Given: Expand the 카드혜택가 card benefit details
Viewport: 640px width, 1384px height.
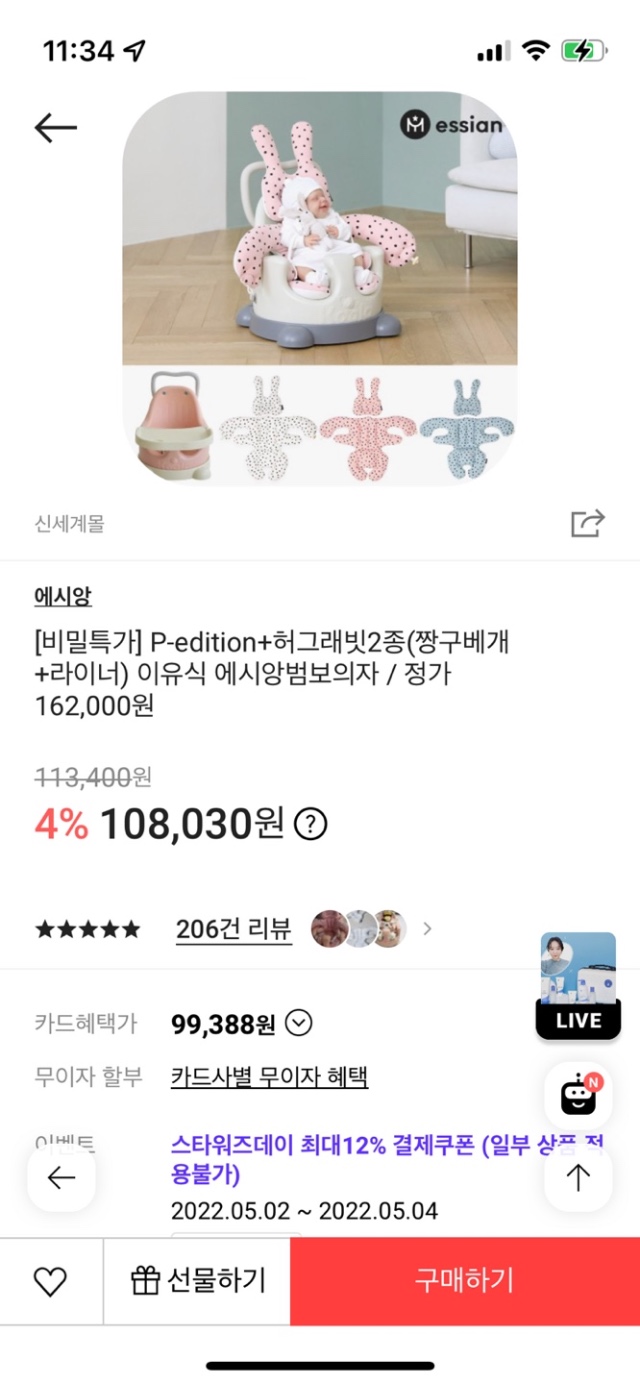Looking at the screenshot, I should (x=299, y=1023).
